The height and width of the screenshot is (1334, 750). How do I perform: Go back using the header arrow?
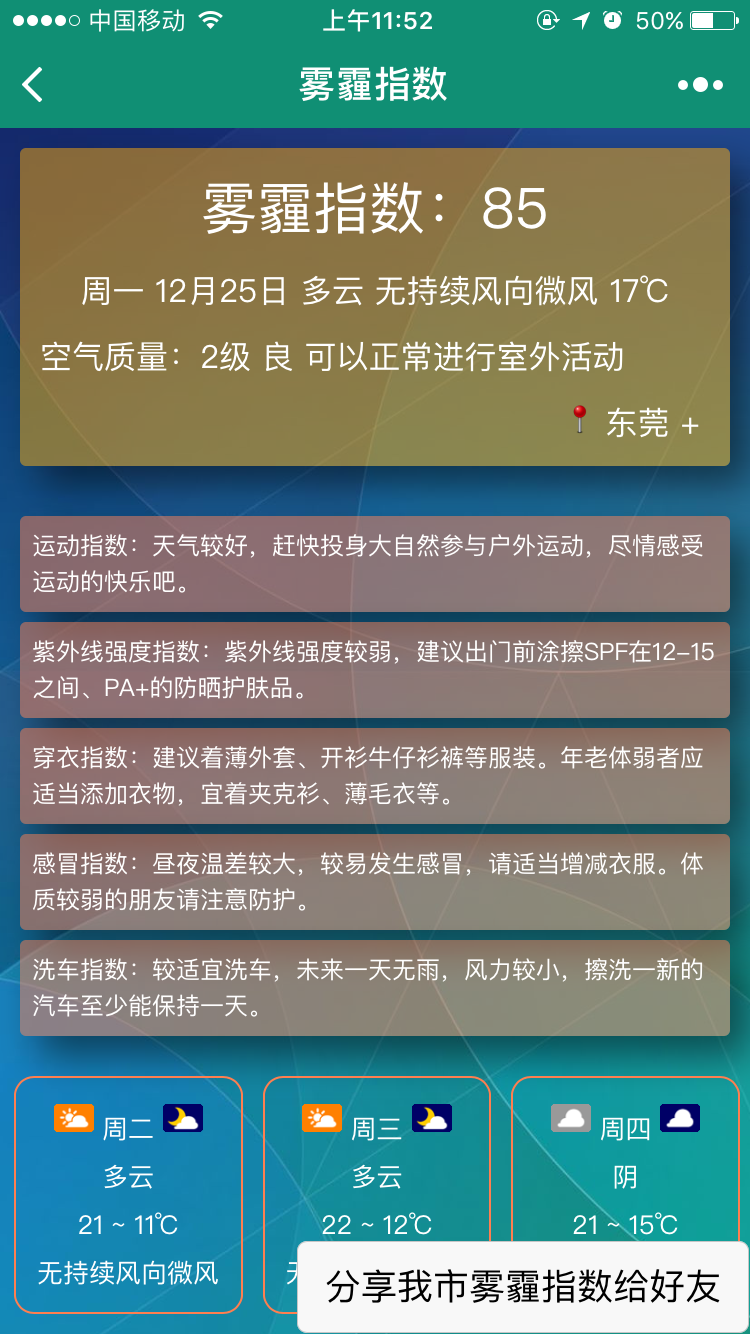click(x=33, y=85)
